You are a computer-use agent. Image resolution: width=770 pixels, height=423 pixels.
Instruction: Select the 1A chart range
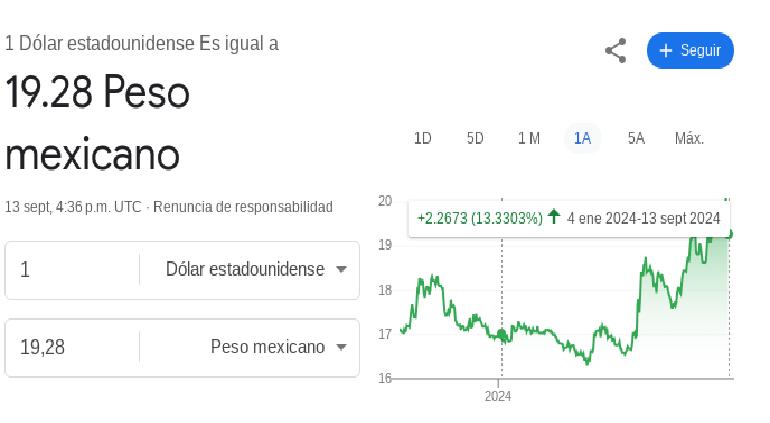tap(582, 138)
